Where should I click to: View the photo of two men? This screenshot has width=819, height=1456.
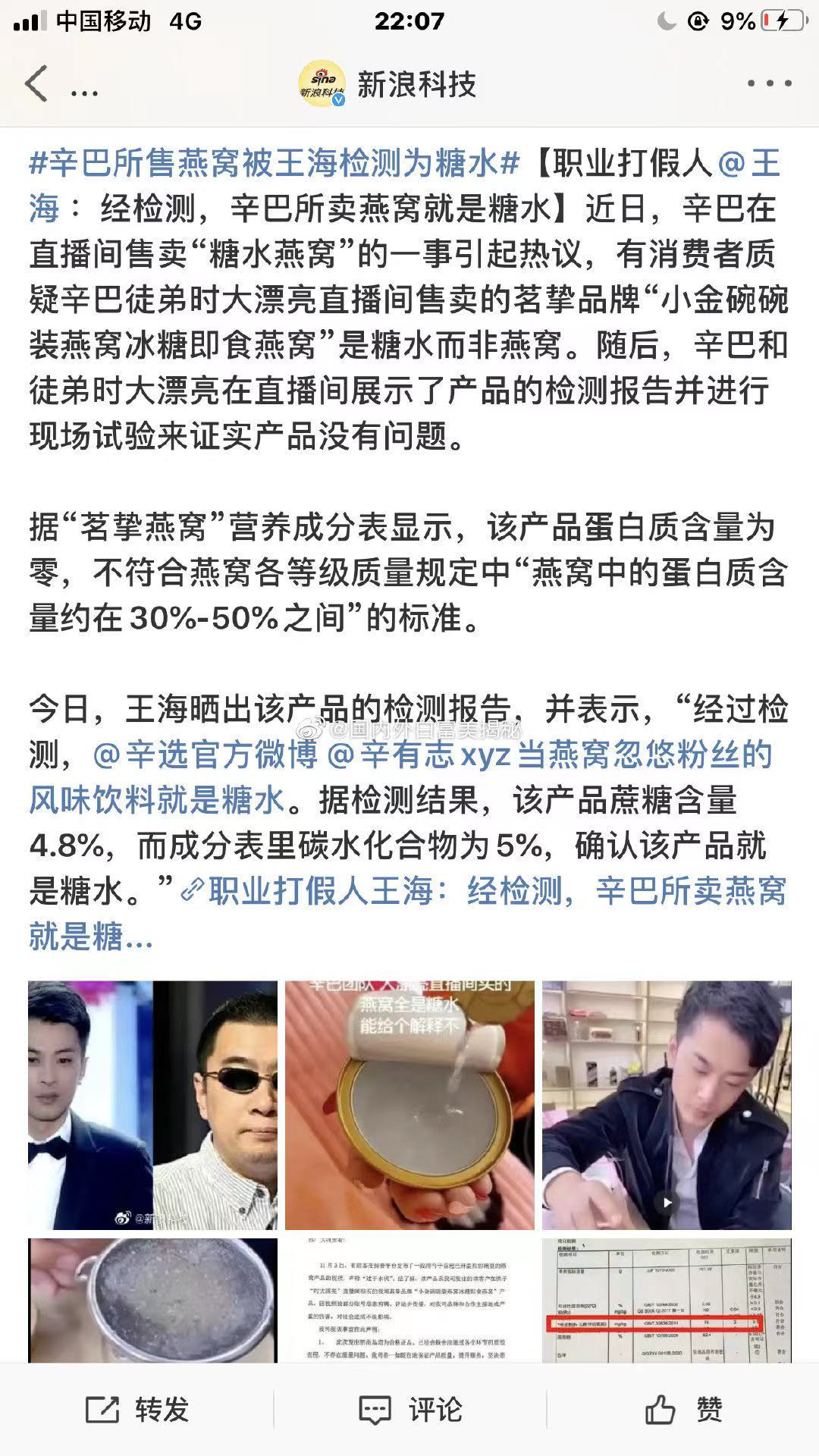pos(152,1106)
